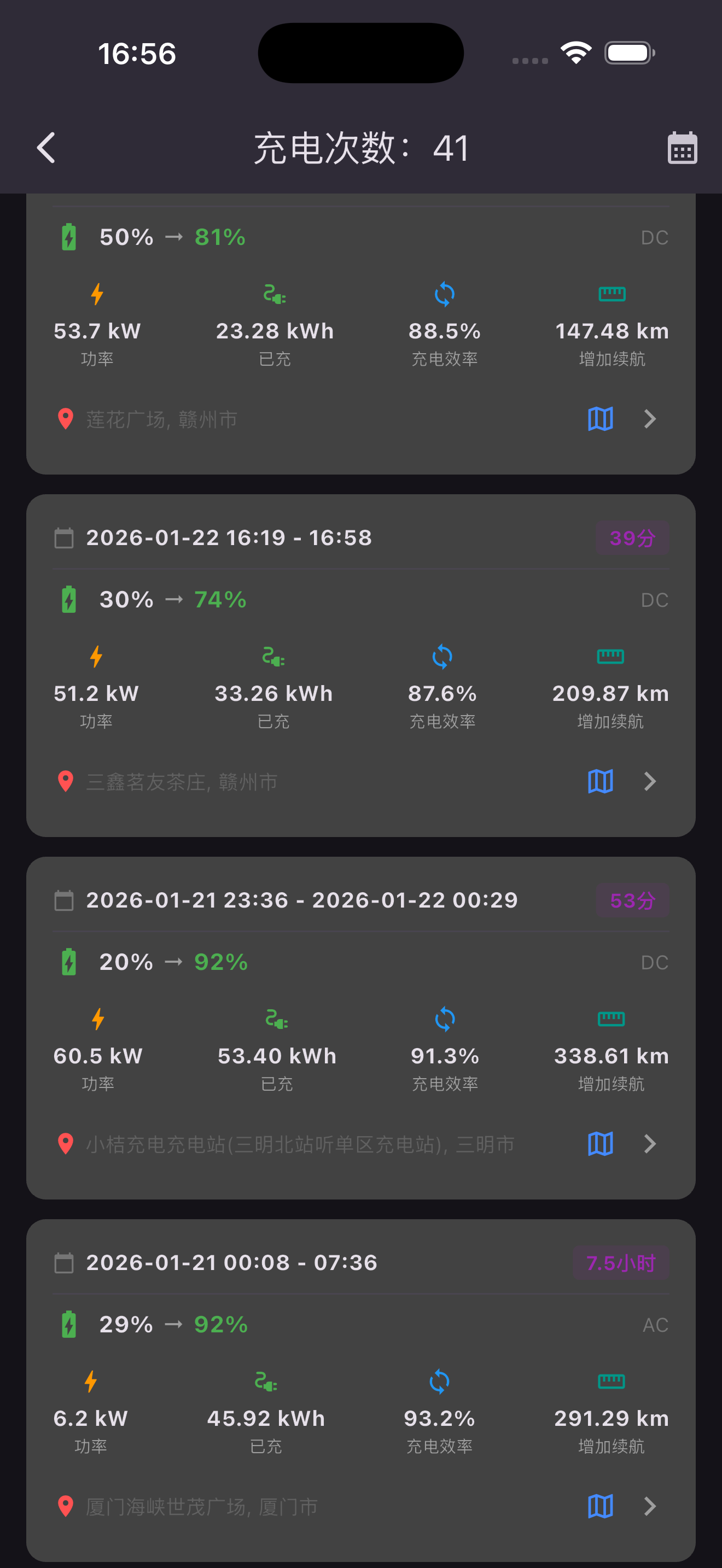View map for 三鑫茗友茶庄 charge
The image size is (722, 1568).
pyautogui.click(x=599, y=781)
